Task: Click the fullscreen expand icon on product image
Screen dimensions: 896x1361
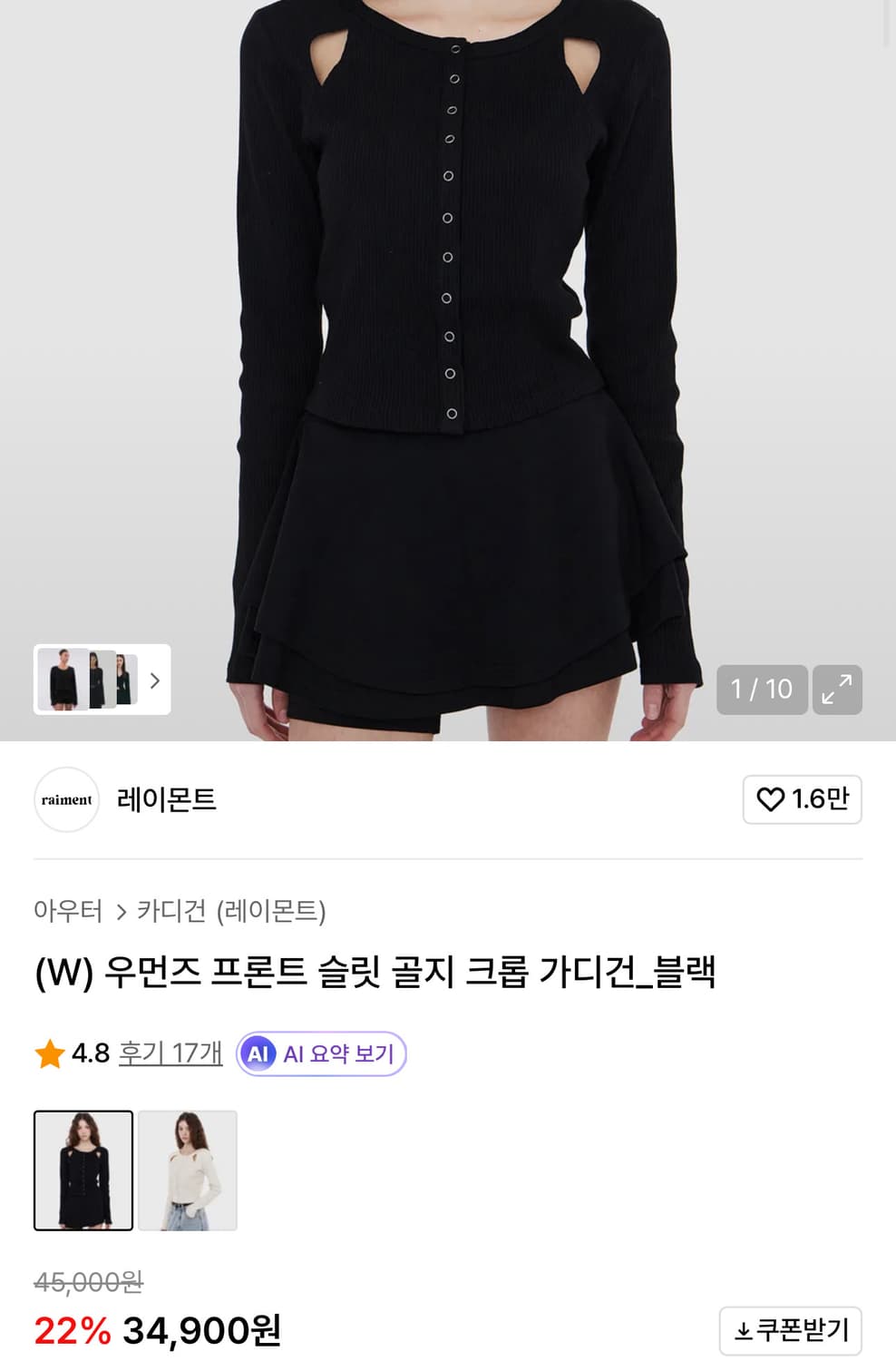Action: [839, 690]
